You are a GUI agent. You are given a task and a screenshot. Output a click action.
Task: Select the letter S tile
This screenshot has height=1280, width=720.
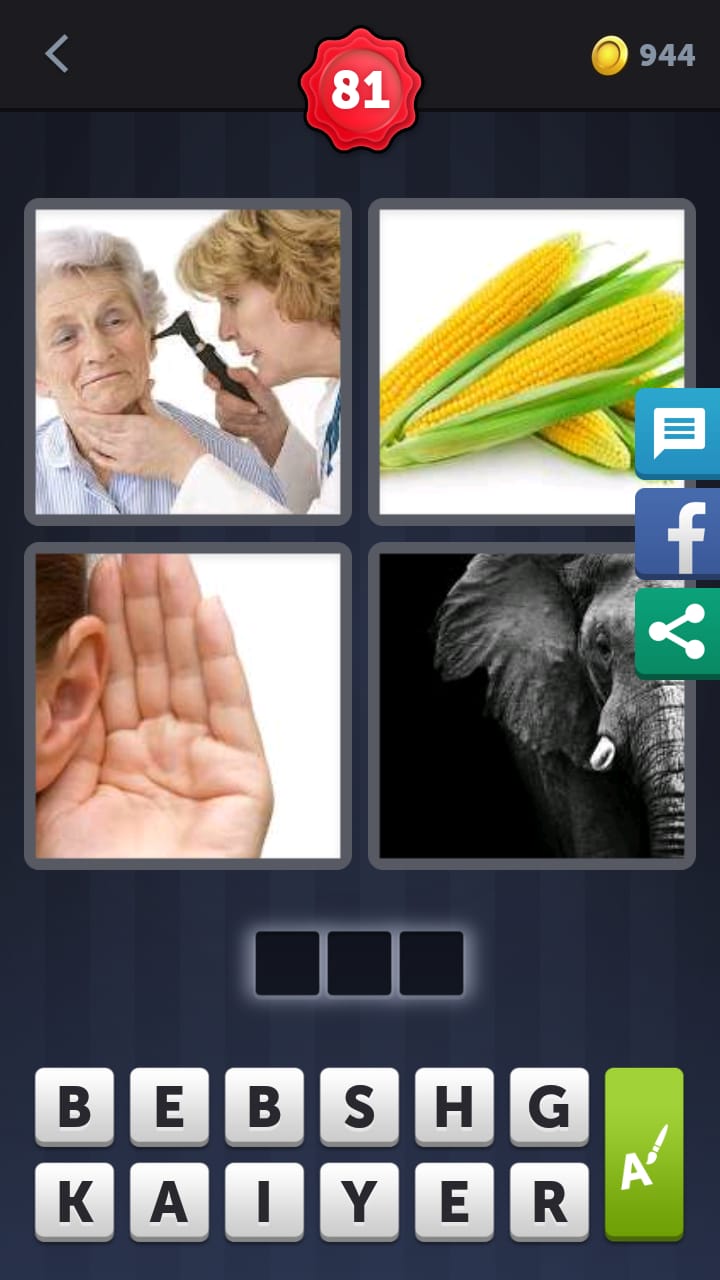click(359, 1106)
